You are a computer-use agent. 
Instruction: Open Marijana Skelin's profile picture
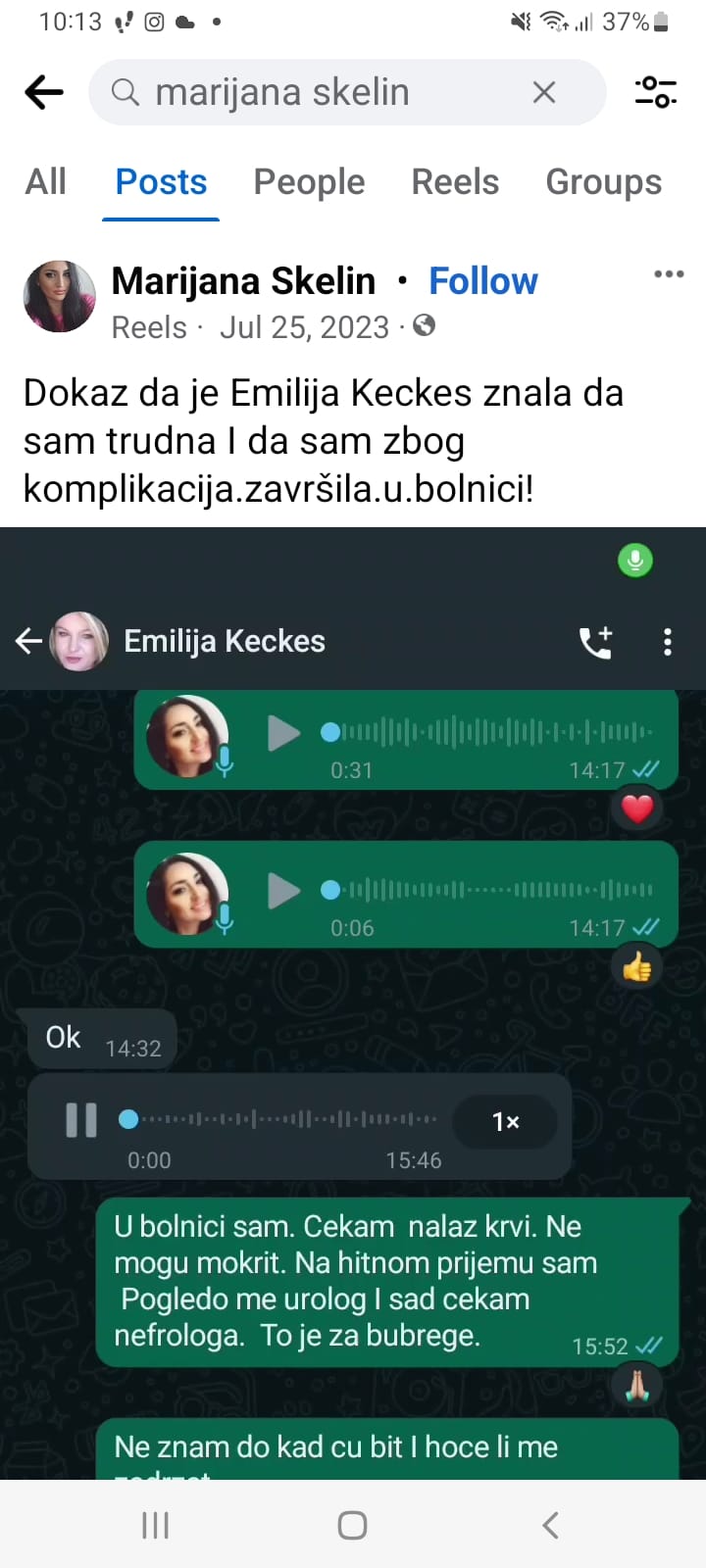coord(60,297)
